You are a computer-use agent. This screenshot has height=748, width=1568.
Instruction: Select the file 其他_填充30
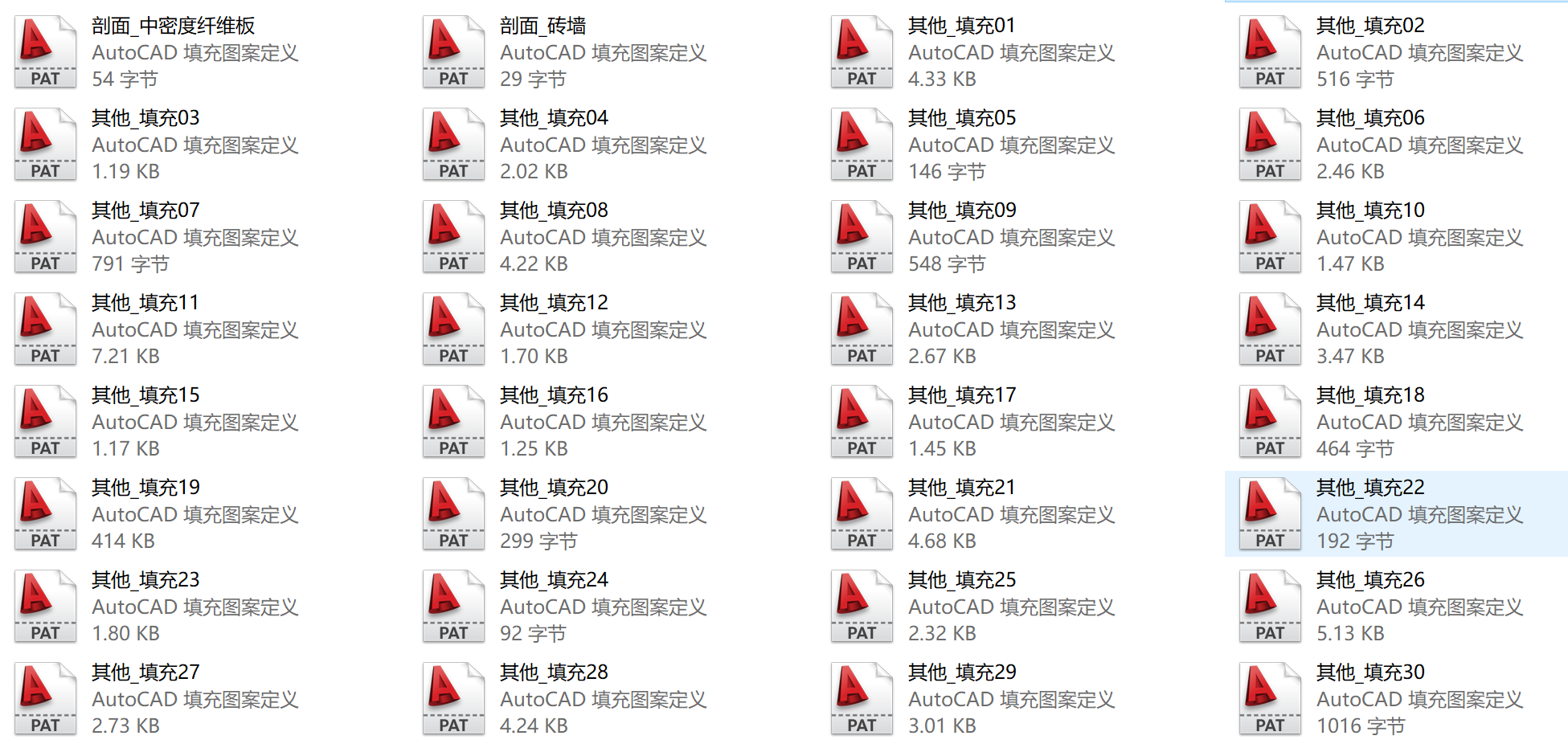point(1271,699)
